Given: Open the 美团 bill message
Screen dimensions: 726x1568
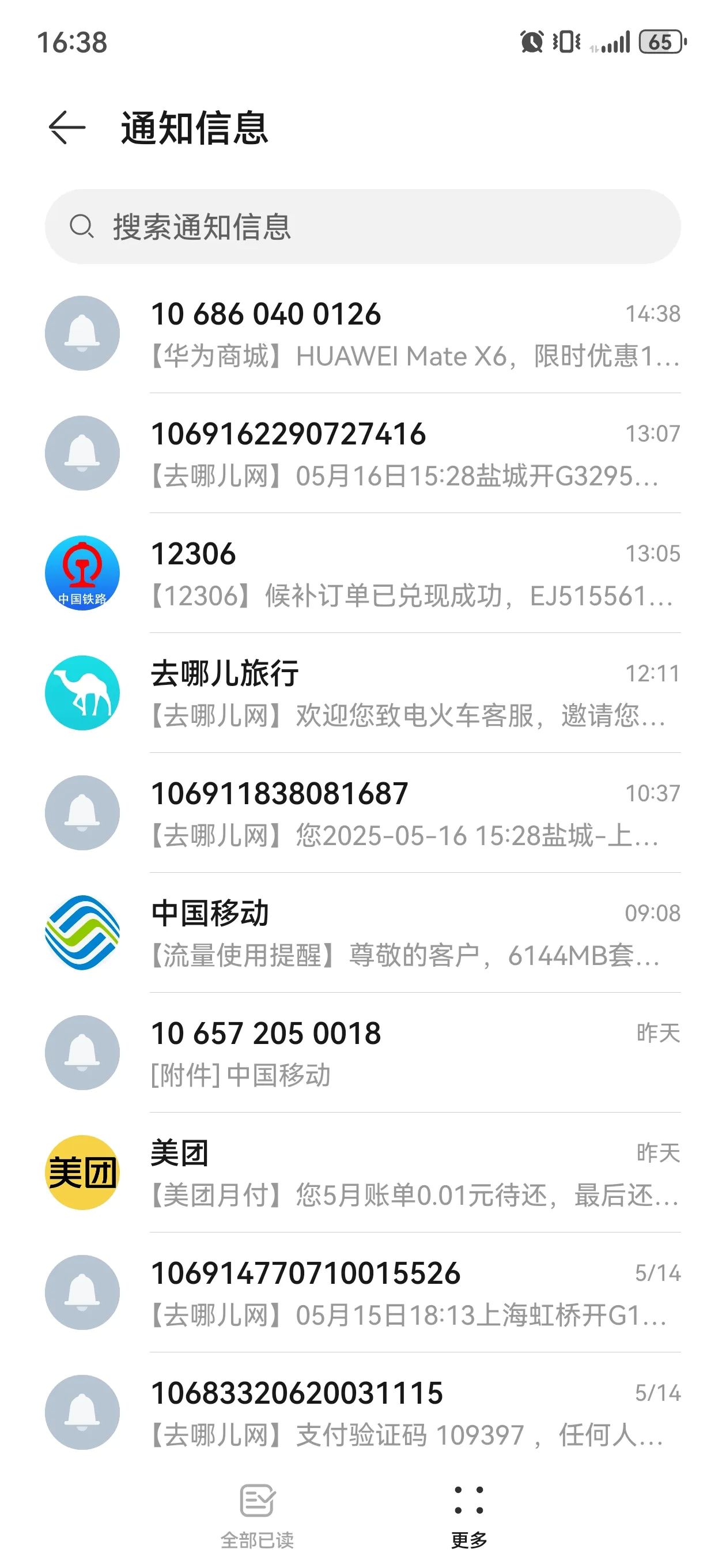Looking at the screenshot, I should click(414, 1173).
